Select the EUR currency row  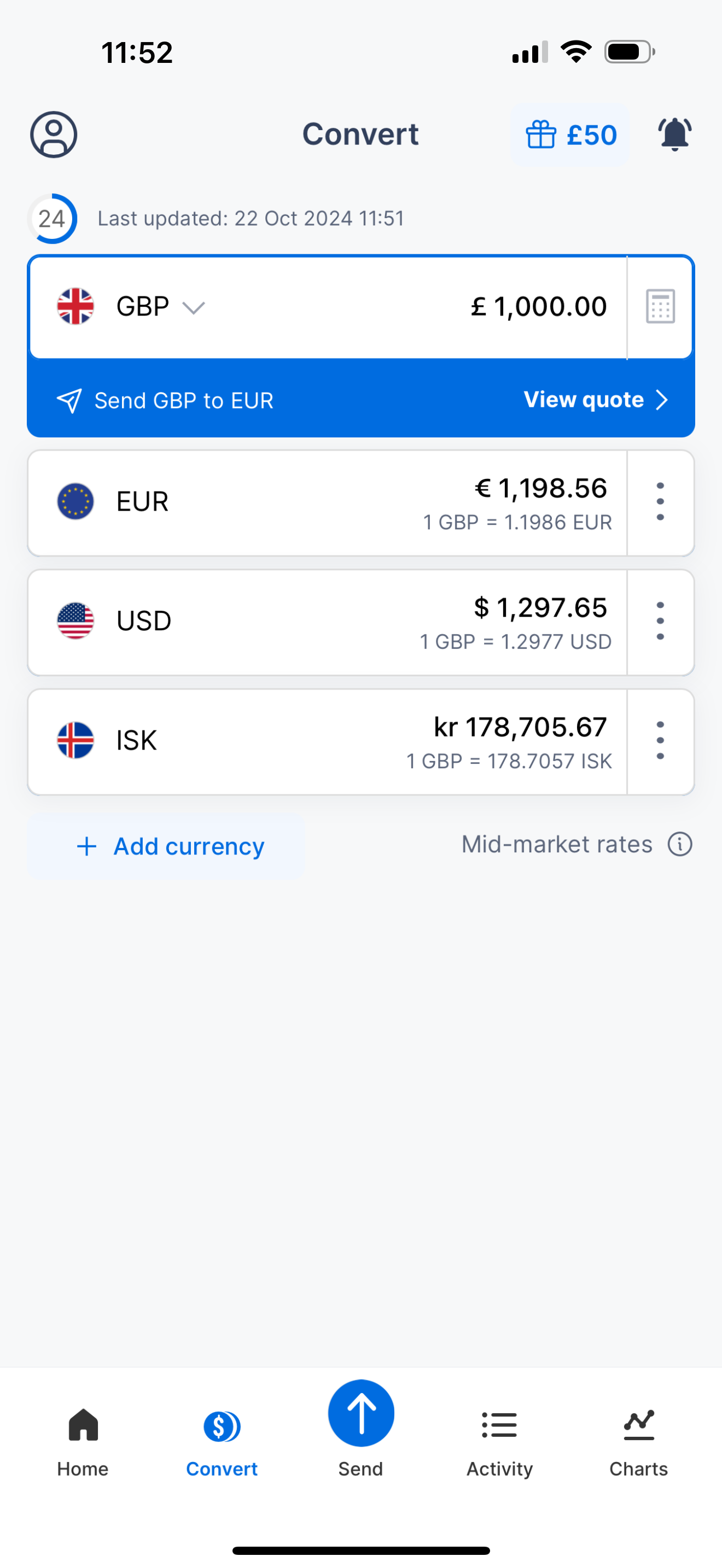(x=328, y=503)
